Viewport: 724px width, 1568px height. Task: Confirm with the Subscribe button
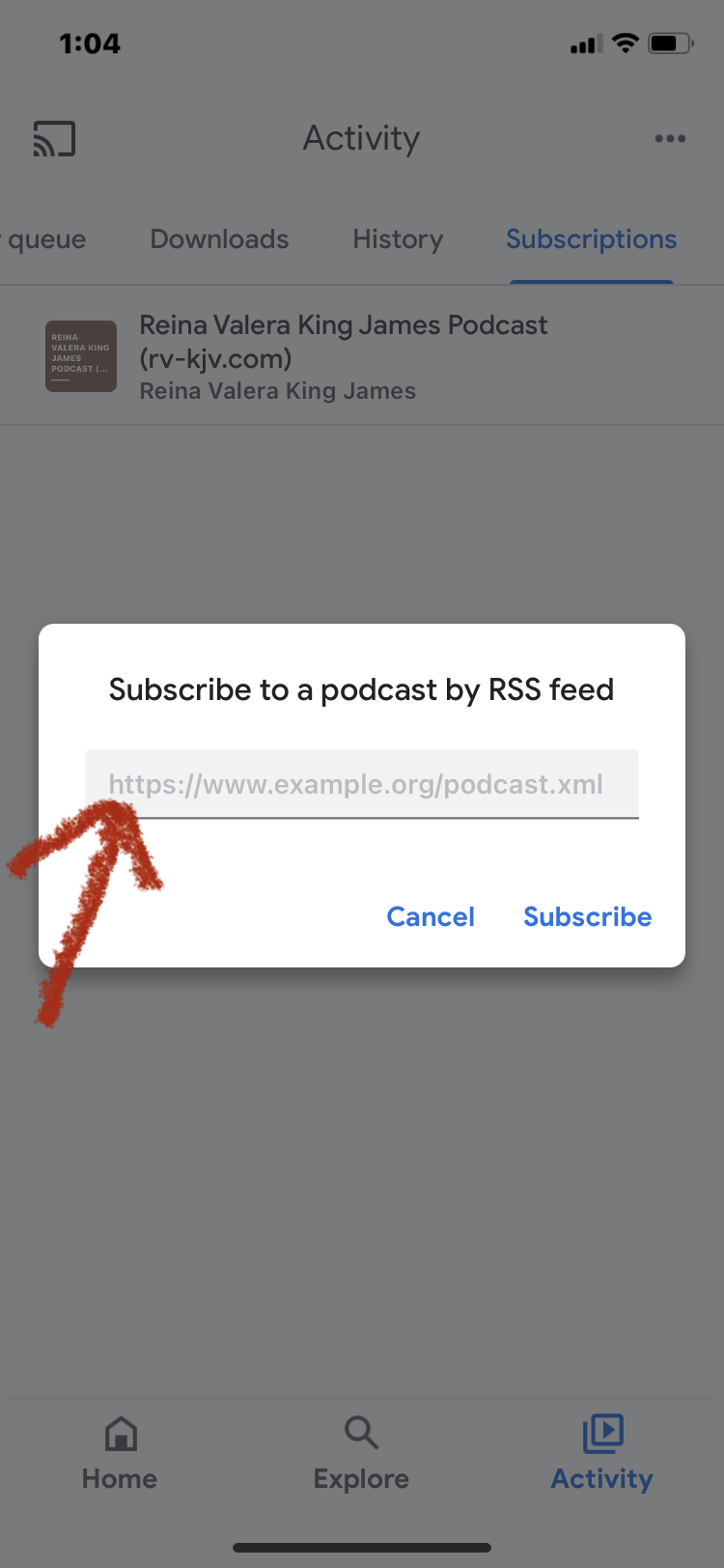(x=587, y=916)
